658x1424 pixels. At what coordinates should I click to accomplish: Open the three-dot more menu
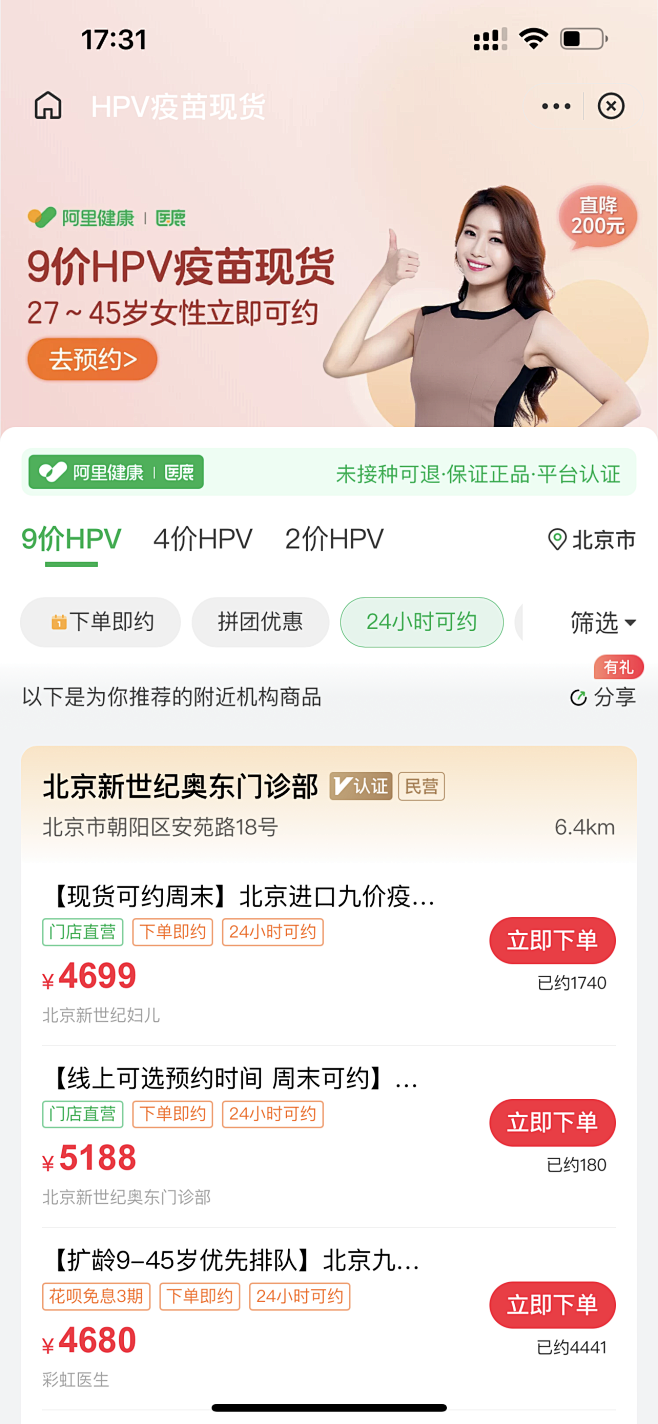pos(556,106)
